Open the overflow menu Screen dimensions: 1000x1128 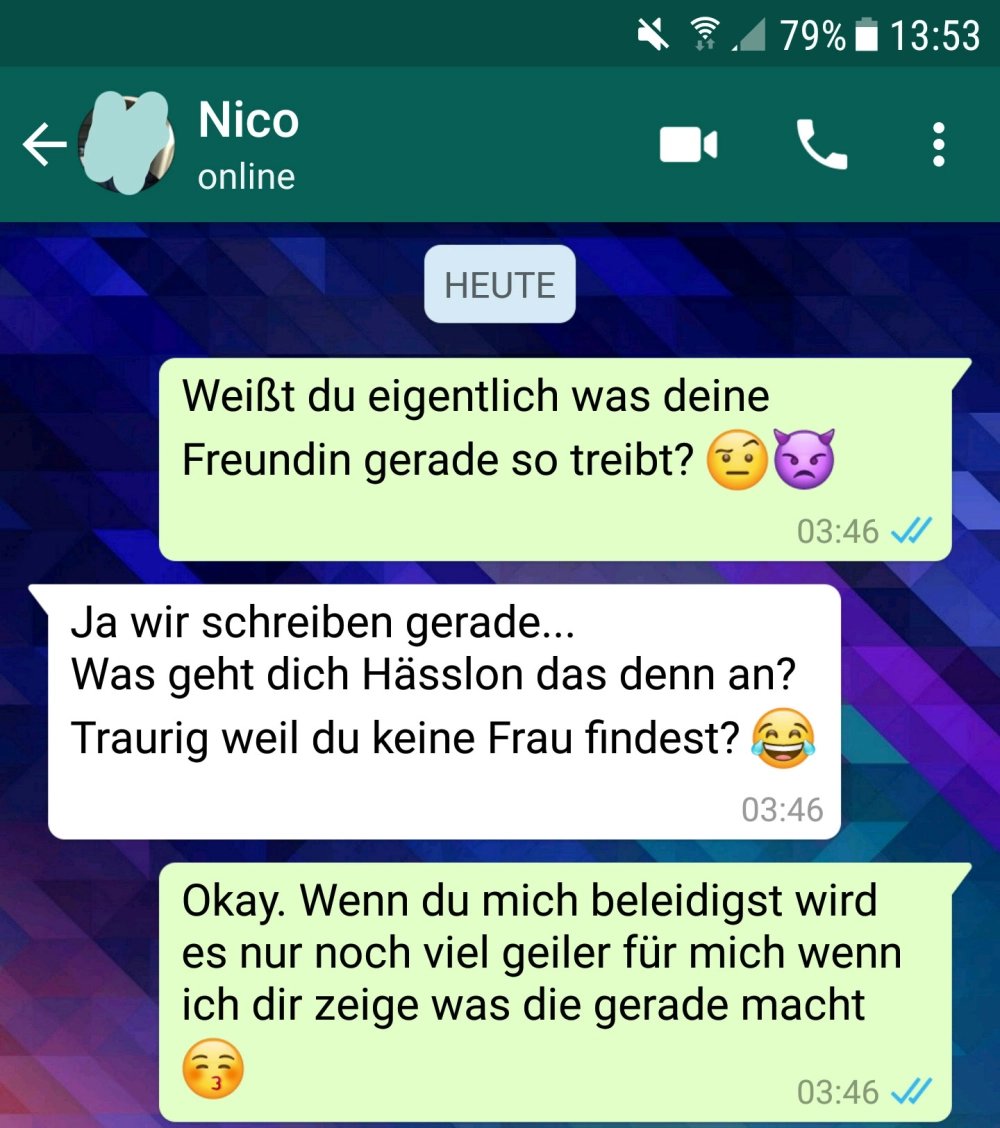point(937,146)
